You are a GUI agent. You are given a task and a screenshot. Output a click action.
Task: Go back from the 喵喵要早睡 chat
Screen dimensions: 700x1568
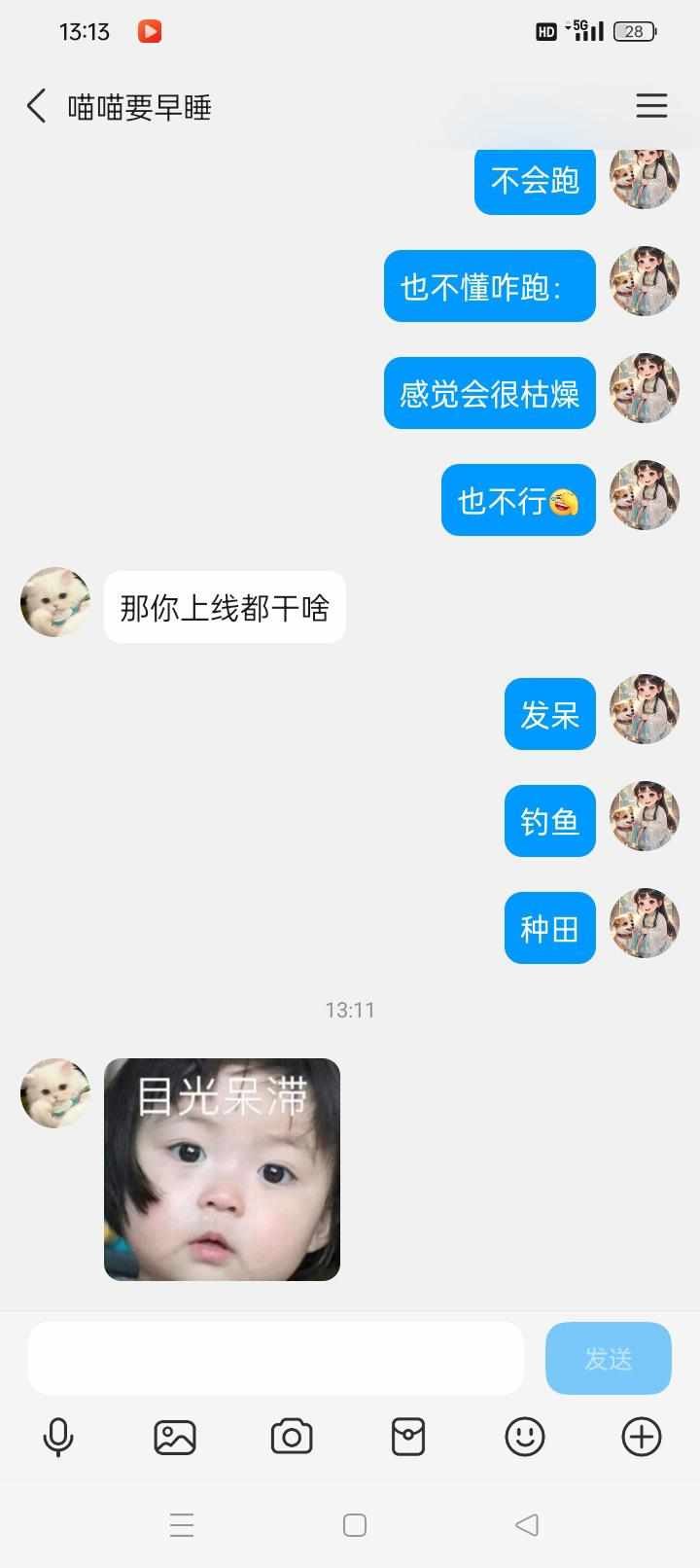point(37,106)
